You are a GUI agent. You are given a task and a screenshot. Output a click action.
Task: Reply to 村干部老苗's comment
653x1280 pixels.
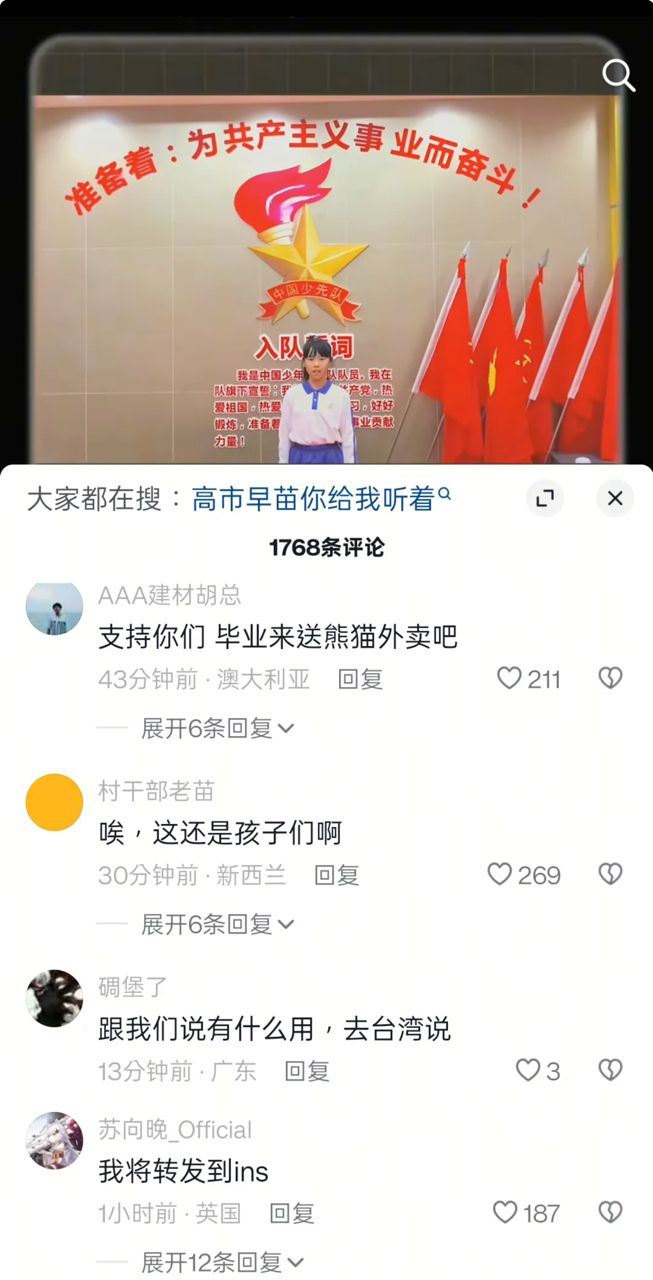click(x=336, y=876)
